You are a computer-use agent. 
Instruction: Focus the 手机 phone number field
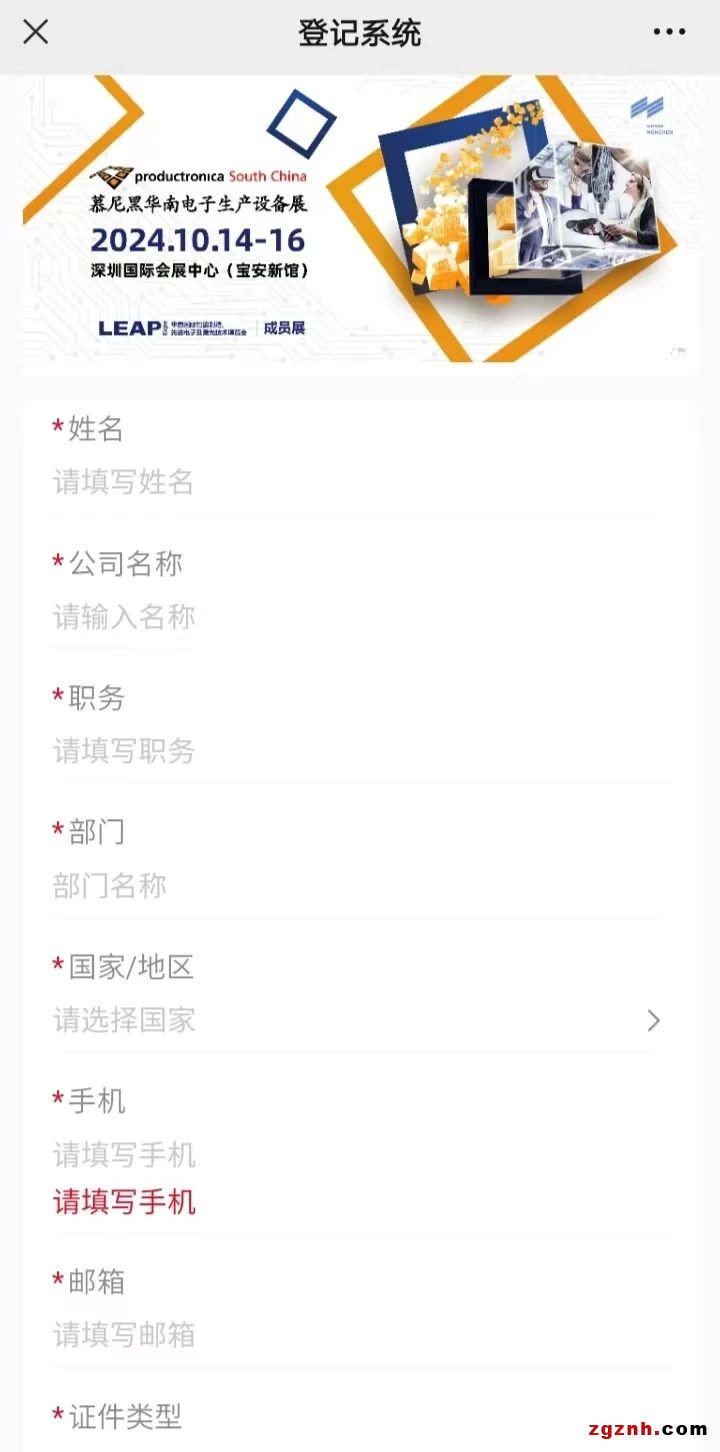(355, 1155)
